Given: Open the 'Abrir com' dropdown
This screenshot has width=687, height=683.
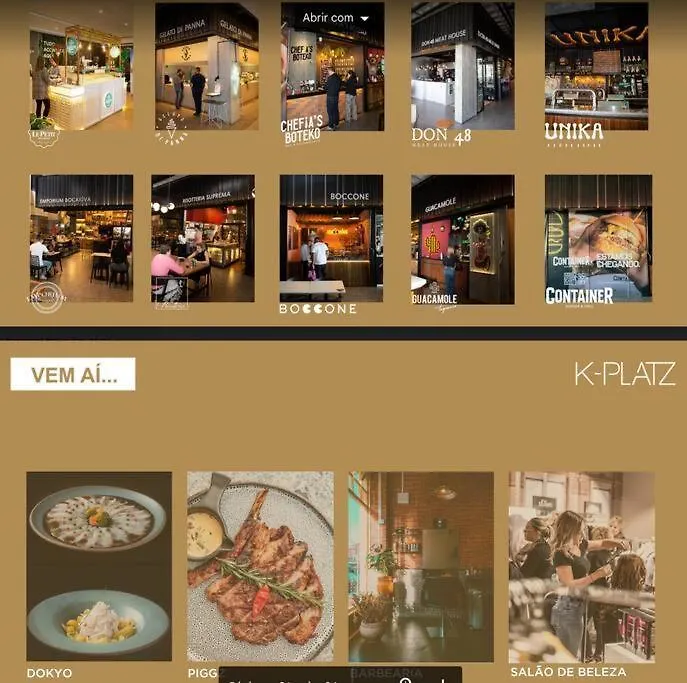Looking at the screenshot, I should coord(336,18).
